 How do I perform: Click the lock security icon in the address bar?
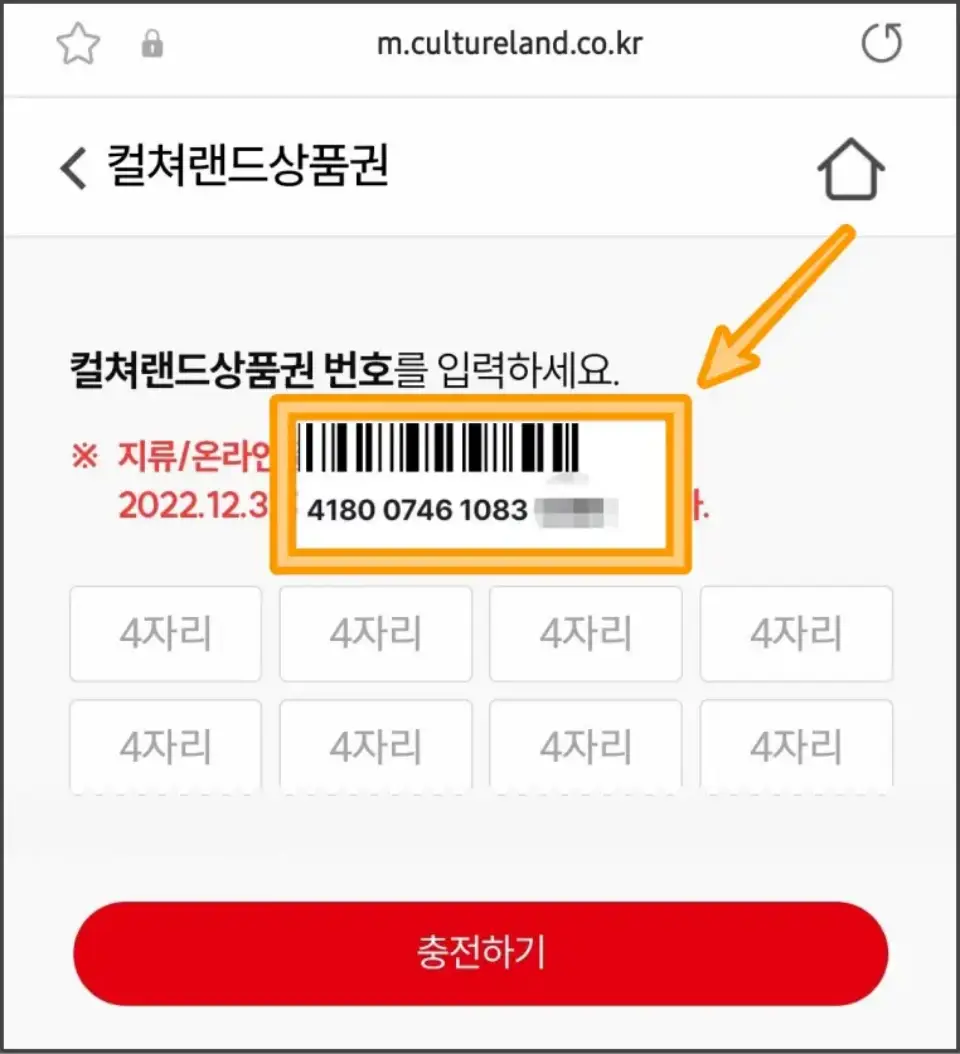tap(152, 43)
